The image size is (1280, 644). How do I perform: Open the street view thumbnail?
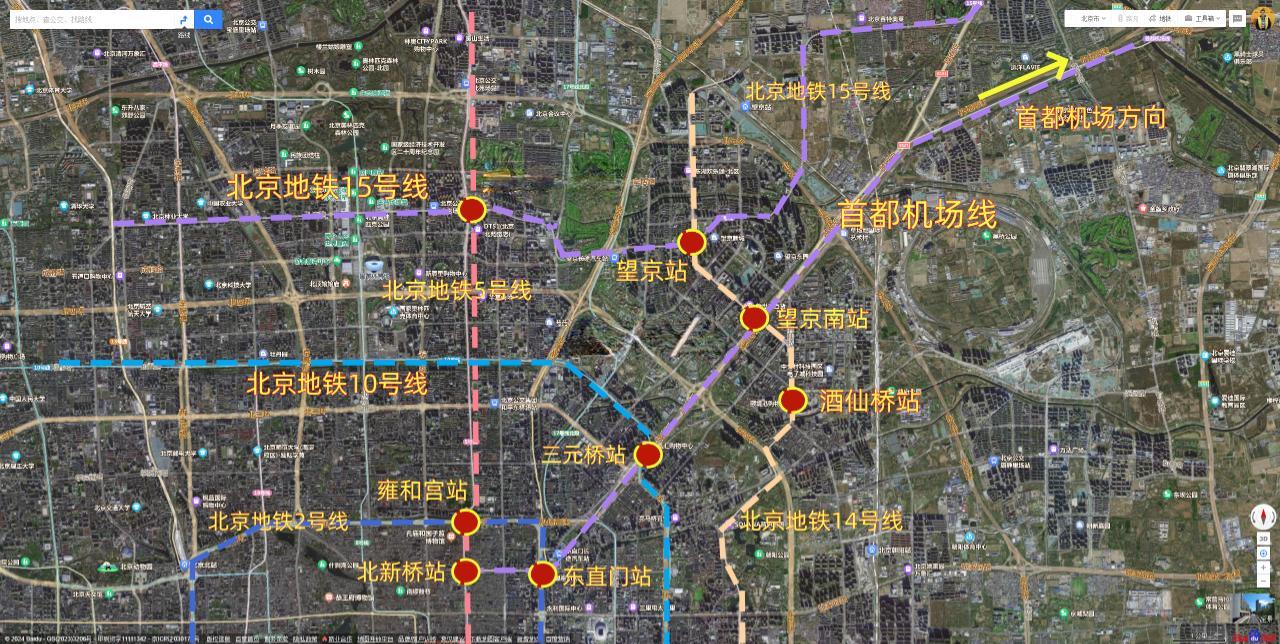[x=1258, y=610]
